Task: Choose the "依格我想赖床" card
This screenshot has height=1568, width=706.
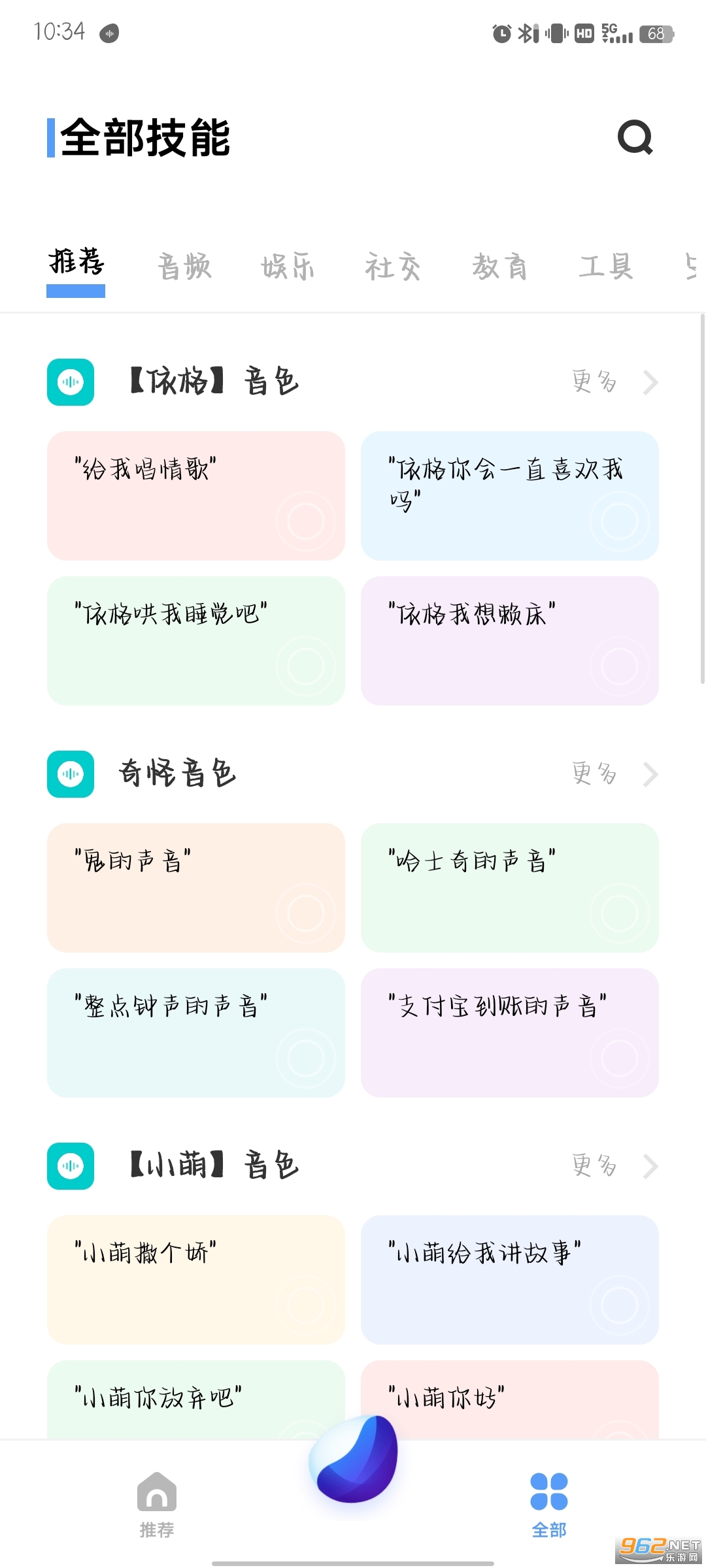Action: 509,640
